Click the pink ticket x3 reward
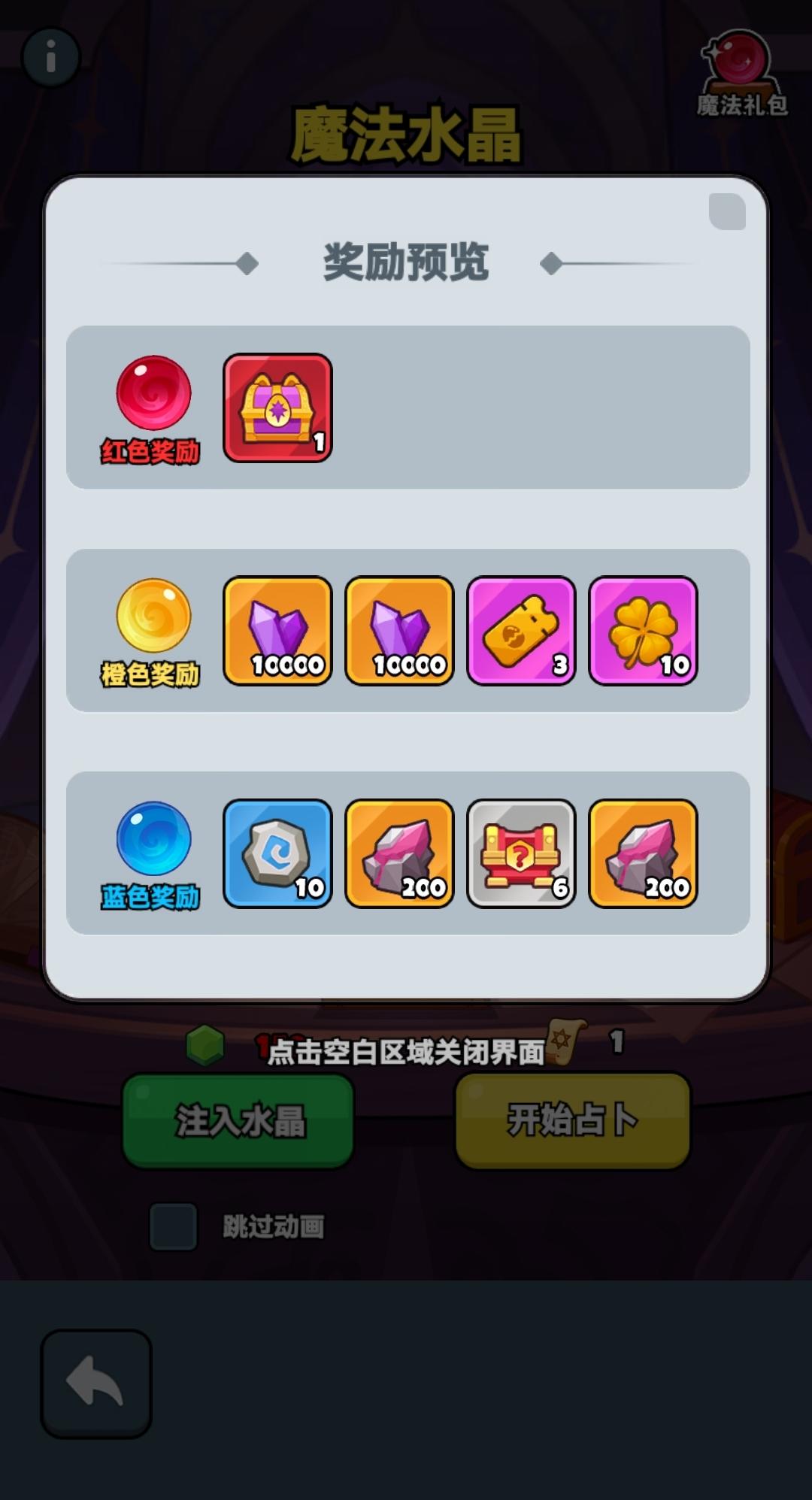 pos(522,630)
